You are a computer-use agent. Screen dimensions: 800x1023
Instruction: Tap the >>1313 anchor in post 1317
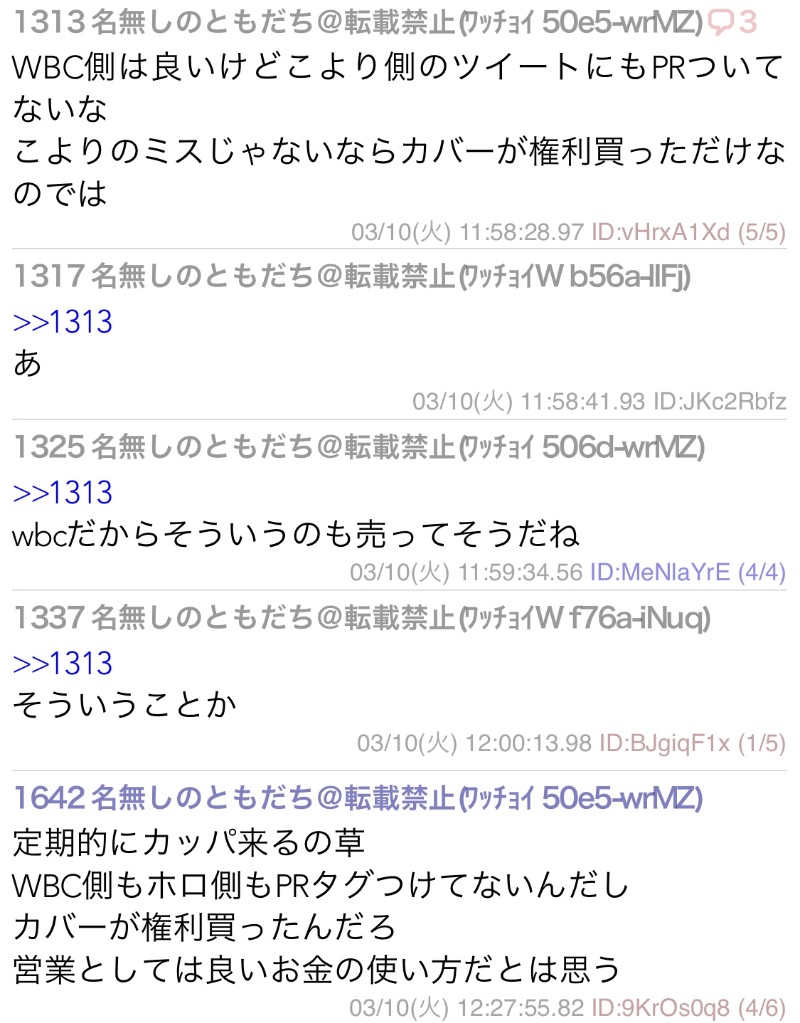click(x=62, y=322)
